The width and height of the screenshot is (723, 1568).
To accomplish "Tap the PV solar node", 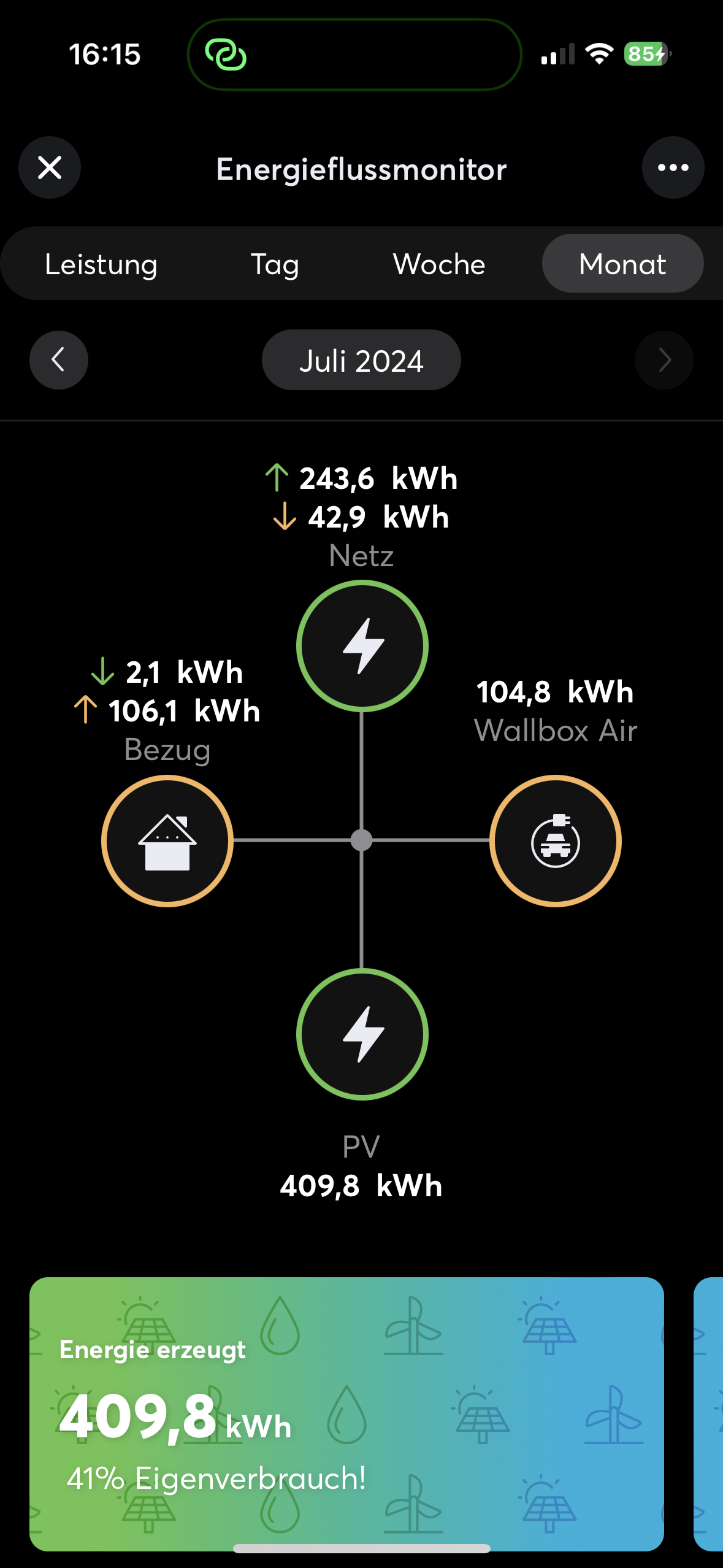I will (362, 1034).
